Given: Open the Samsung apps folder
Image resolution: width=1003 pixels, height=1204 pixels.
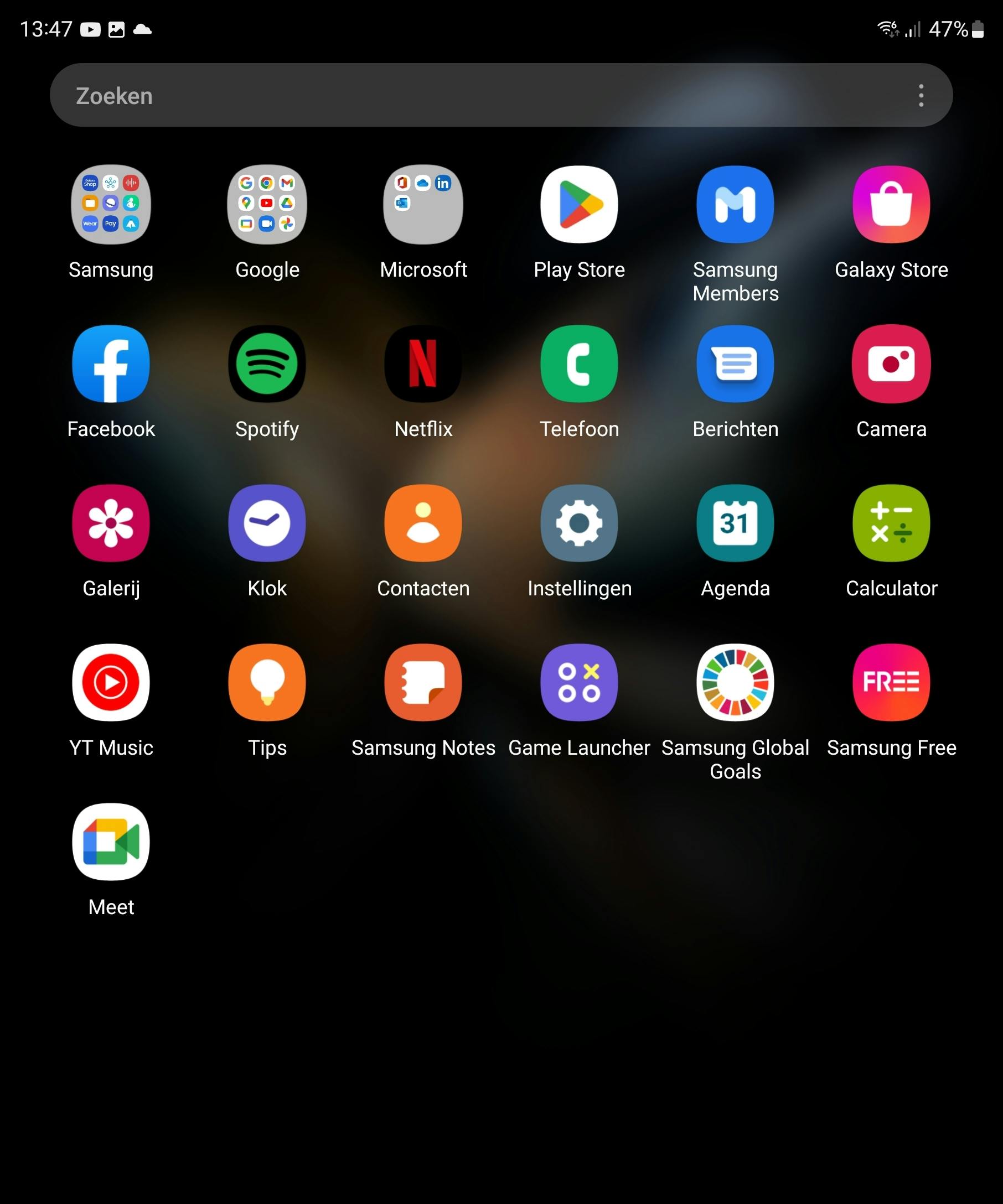Looking at the screenshot, I should tap(111, 205).
